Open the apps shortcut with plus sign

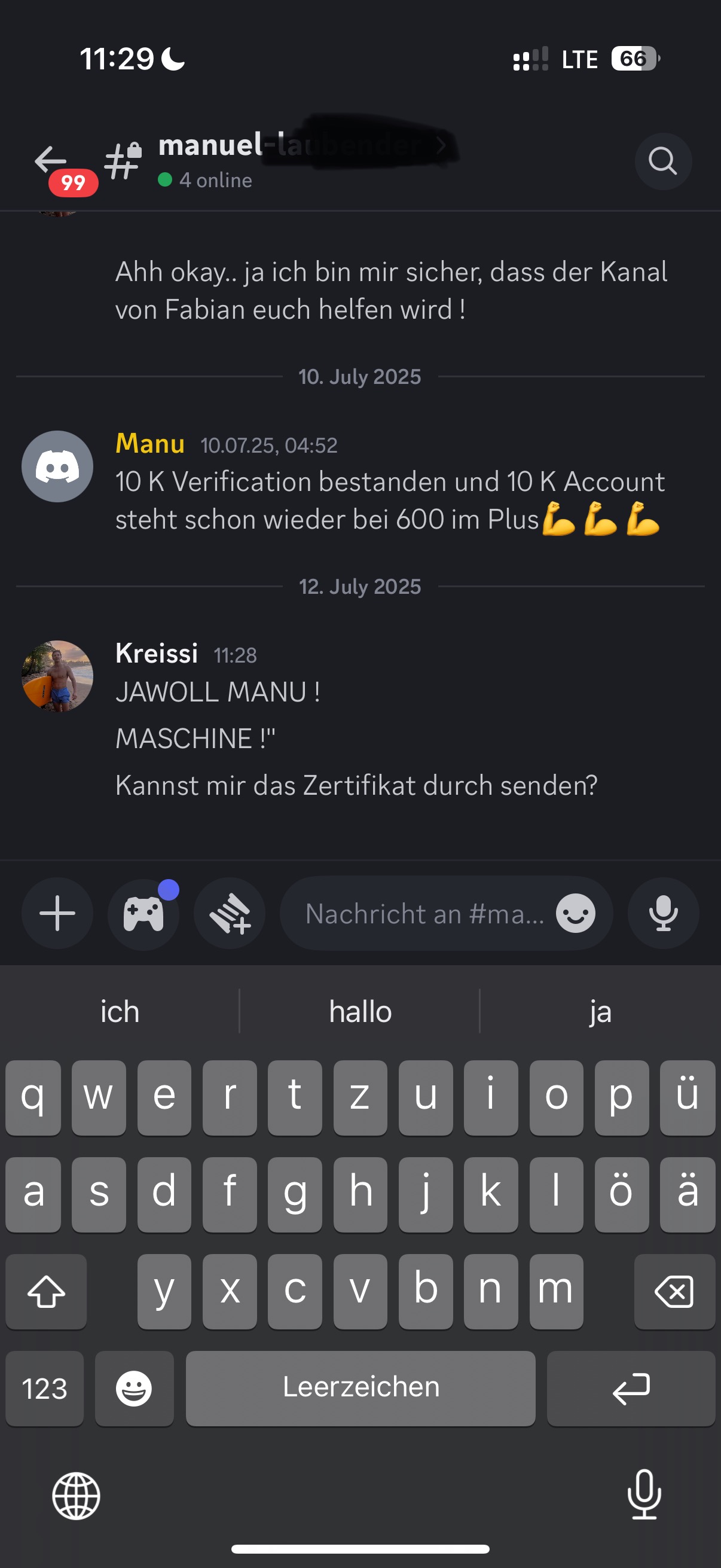(230, 913)
